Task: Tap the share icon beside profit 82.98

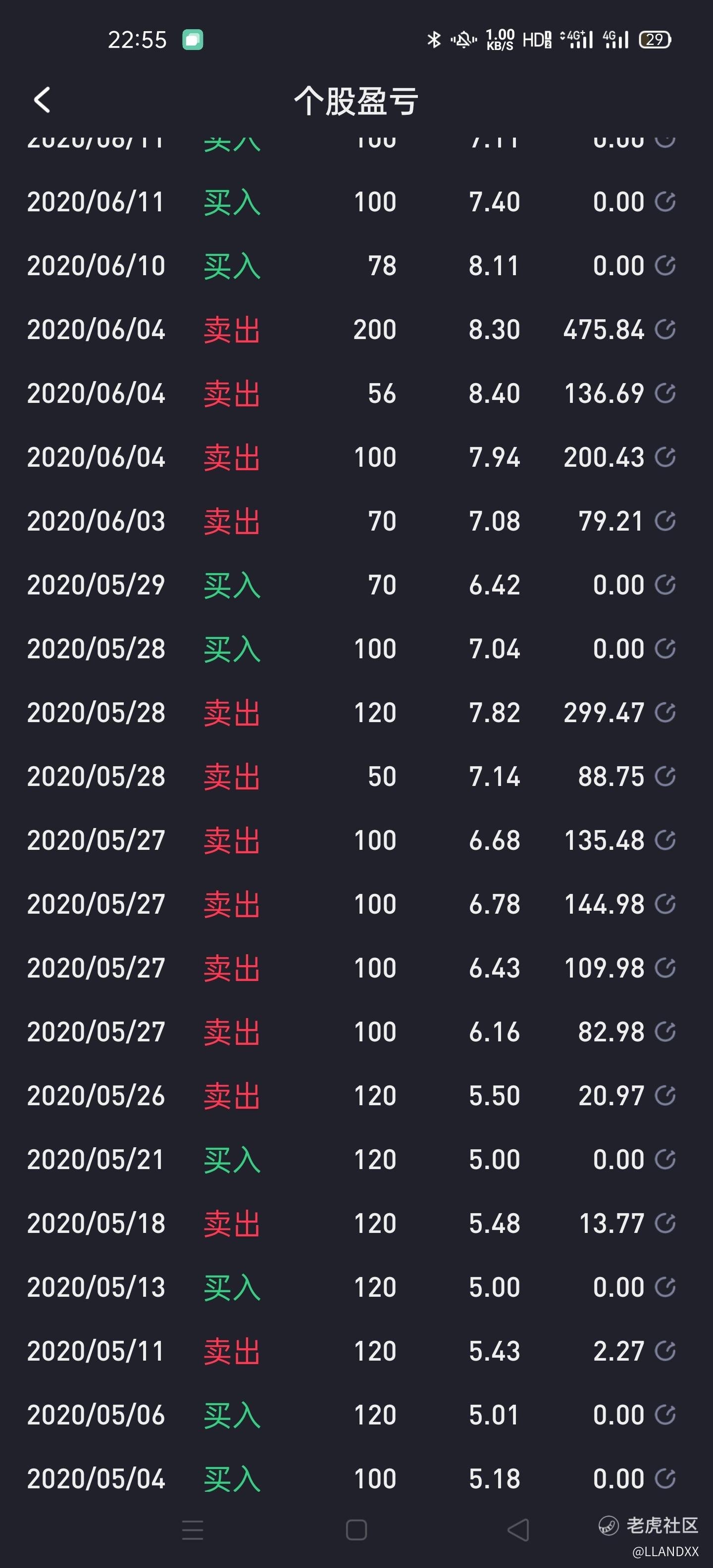Action: pyautogui.click(x=665, y=1032)
